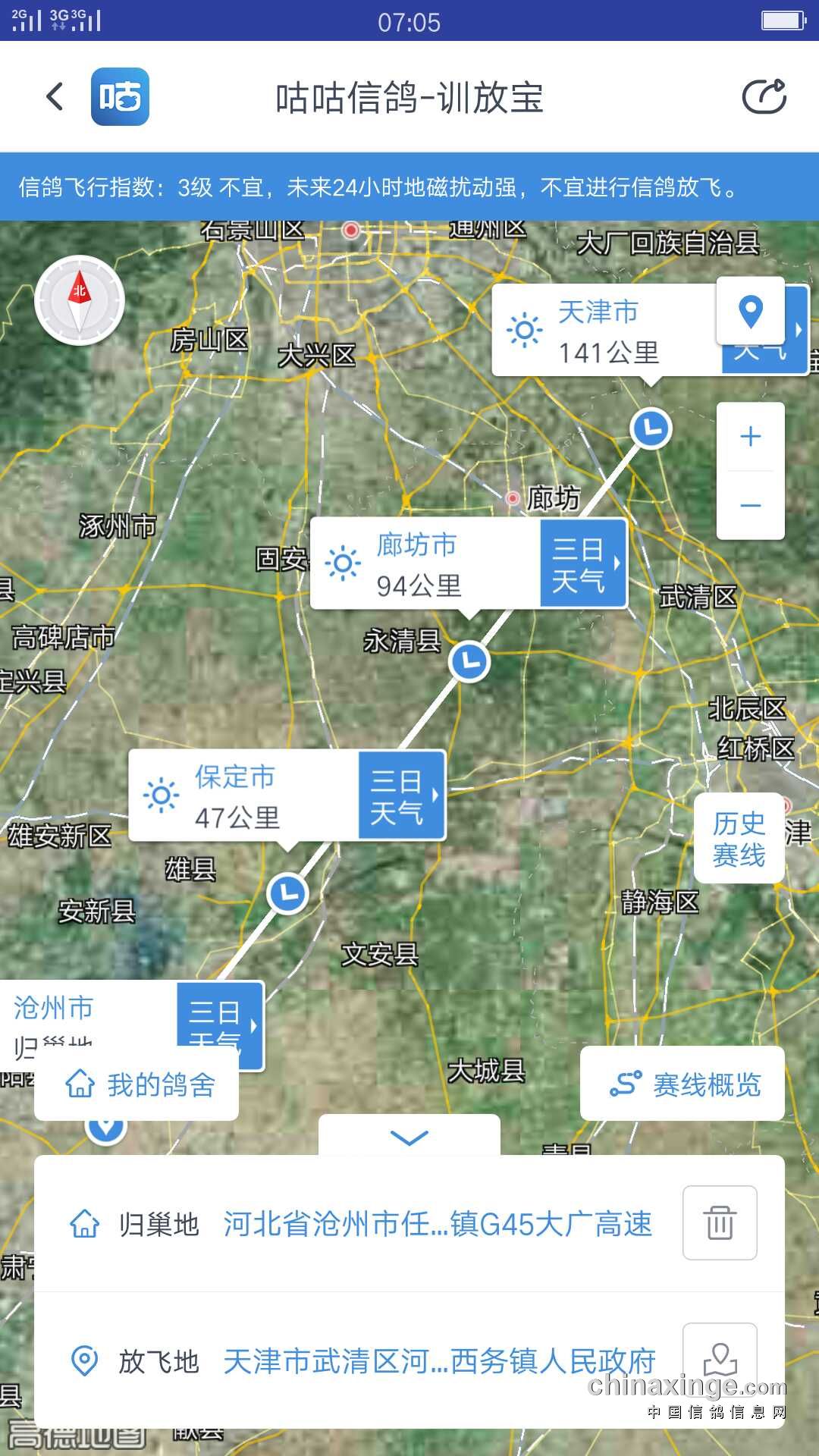Collapse the bottom address panel

[x=409, y=1137]
